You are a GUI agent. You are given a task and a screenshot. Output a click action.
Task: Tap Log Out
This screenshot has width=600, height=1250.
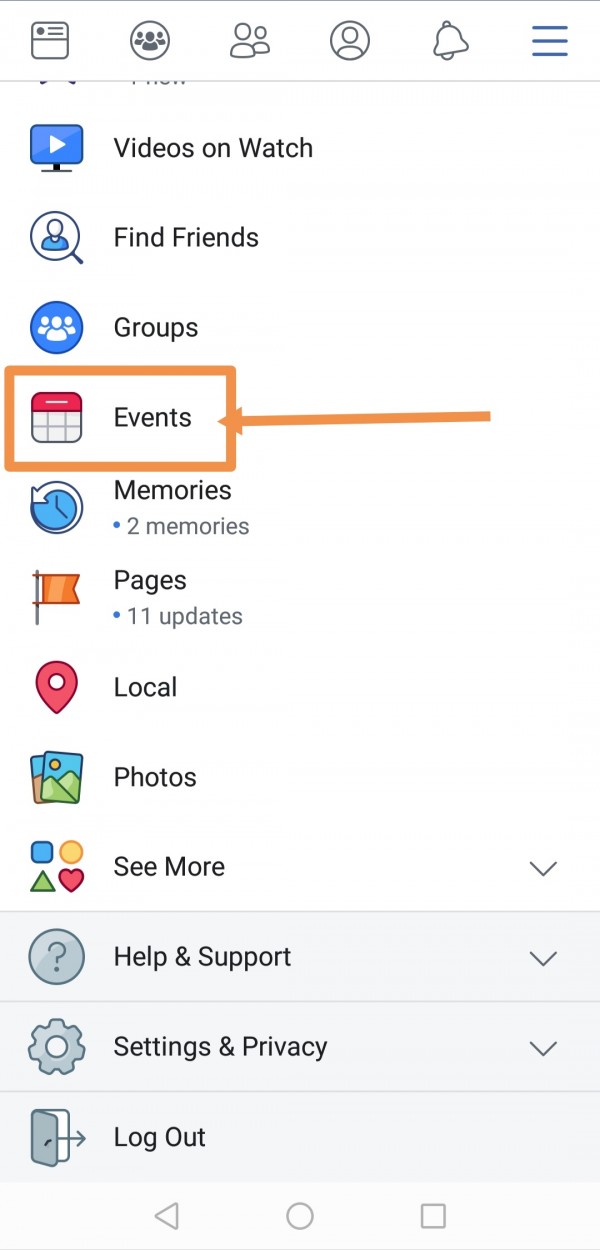point(159,1137)
